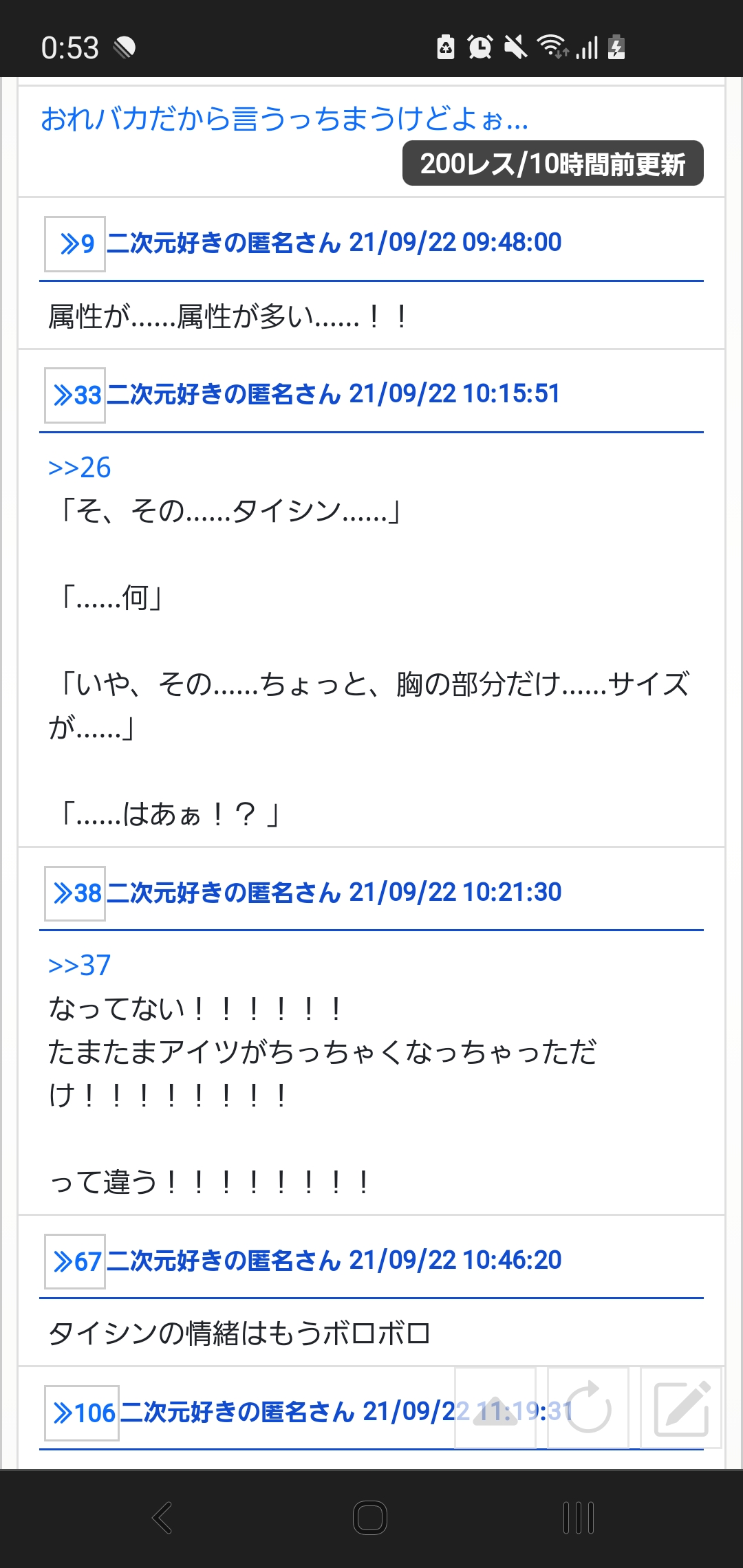Tap the >>67 post number box
This screenshot has width=743, height=1568.
tap(75, 1261)
